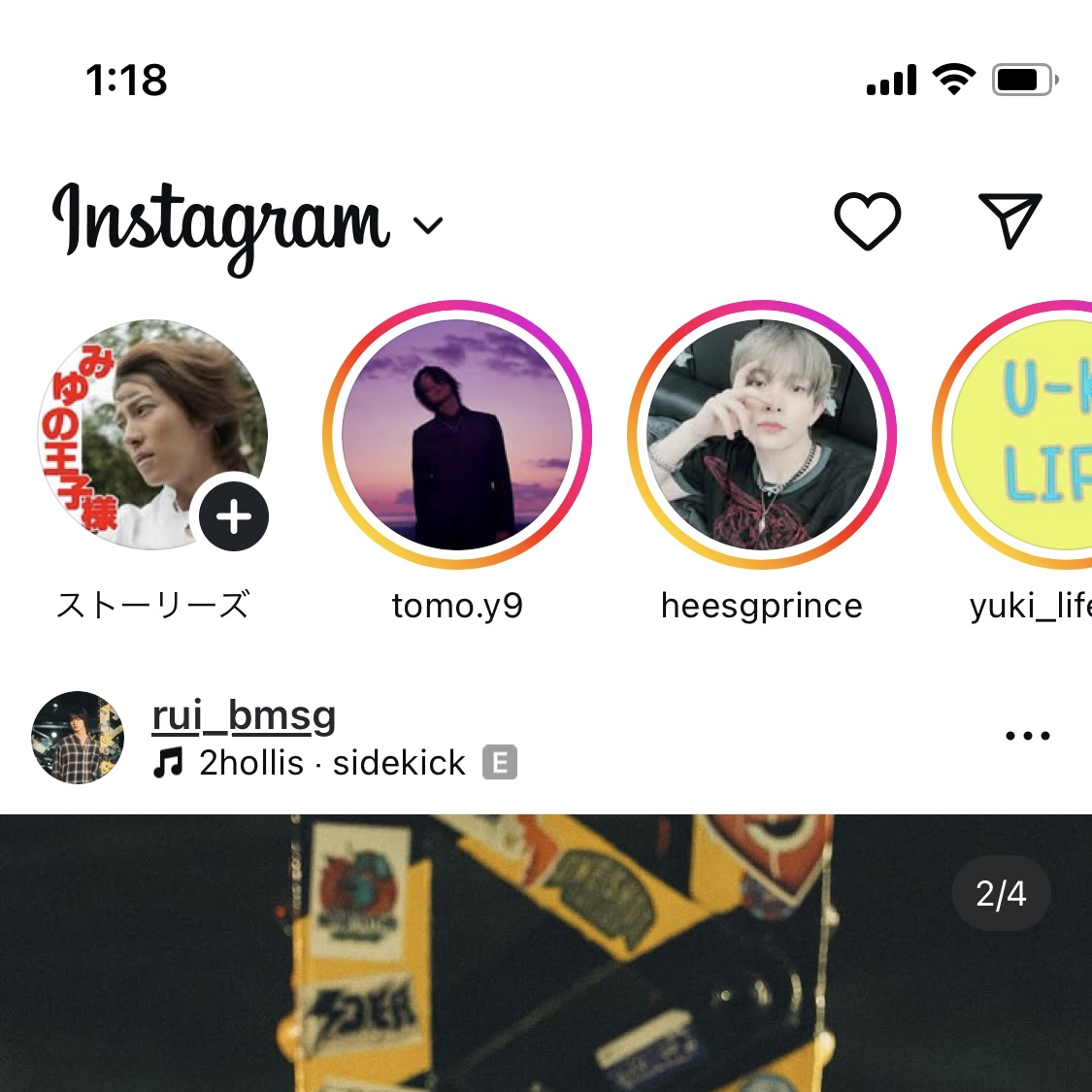Tap rui_bmsg's profile picture
Screen dimensions: 1092x1092
point(78,738)
